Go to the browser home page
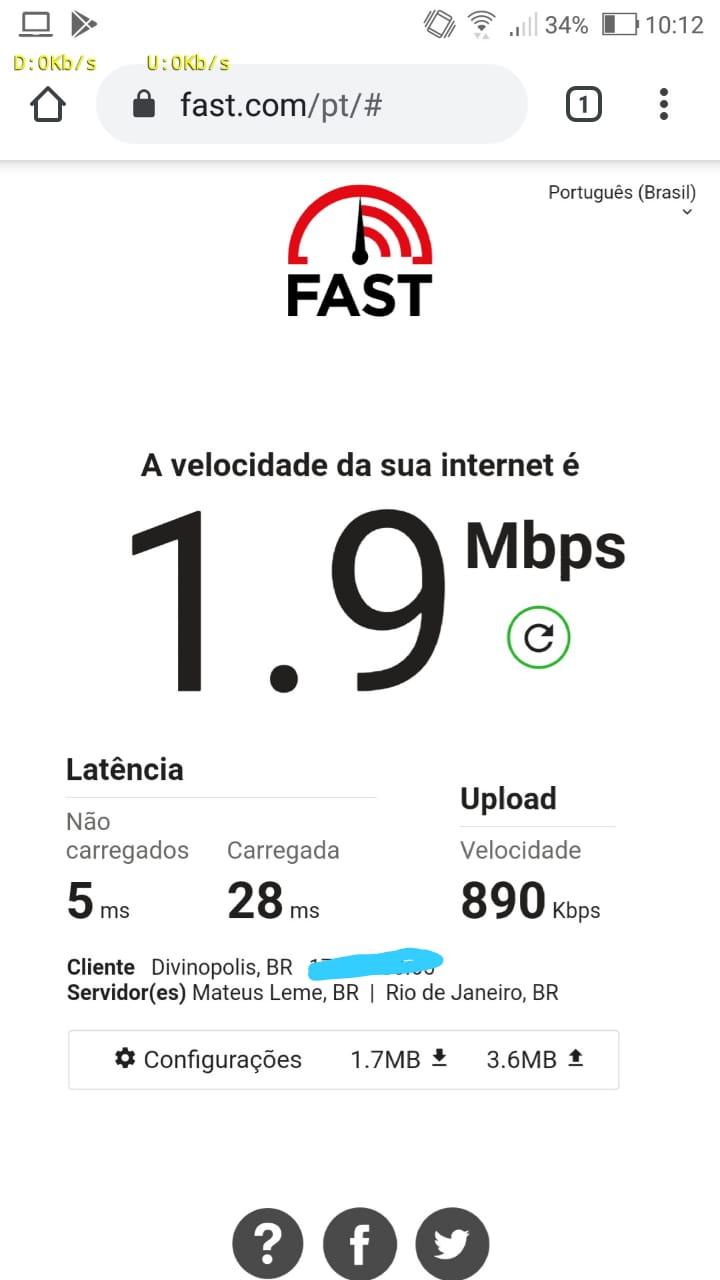This screenshot has height=1280, width=720. click(48, 104)
